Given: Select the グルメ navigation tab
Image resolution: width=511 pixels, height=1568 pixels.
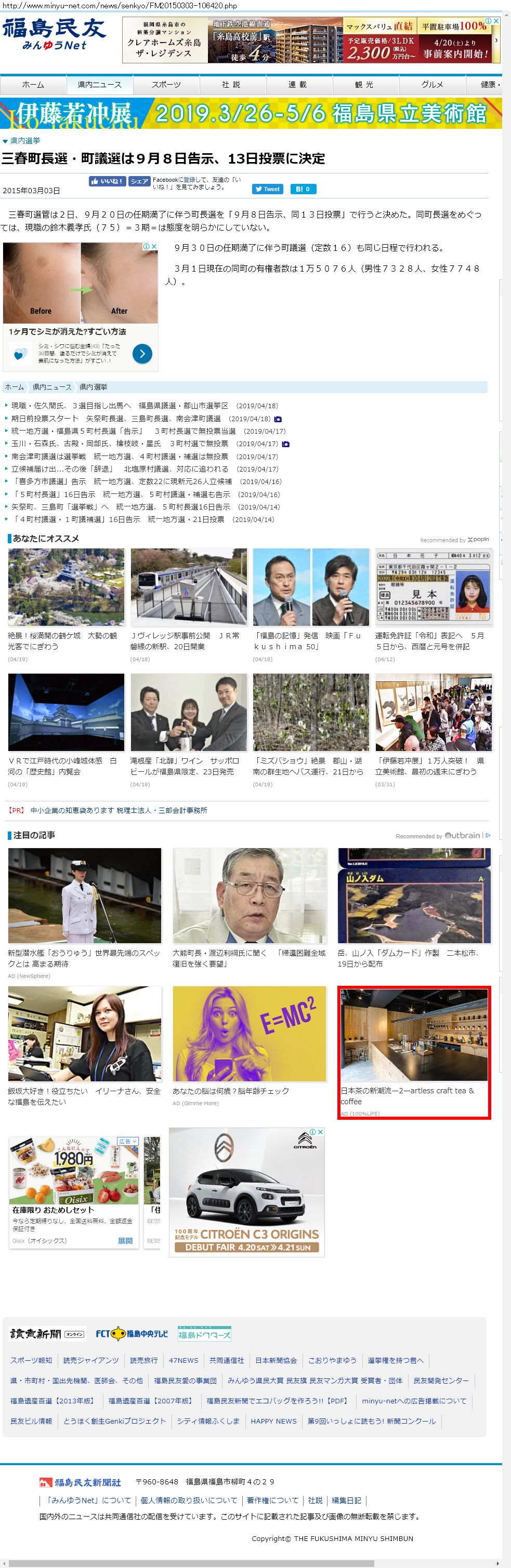Looking at the screenshot, I should click(x=432, y=85).
